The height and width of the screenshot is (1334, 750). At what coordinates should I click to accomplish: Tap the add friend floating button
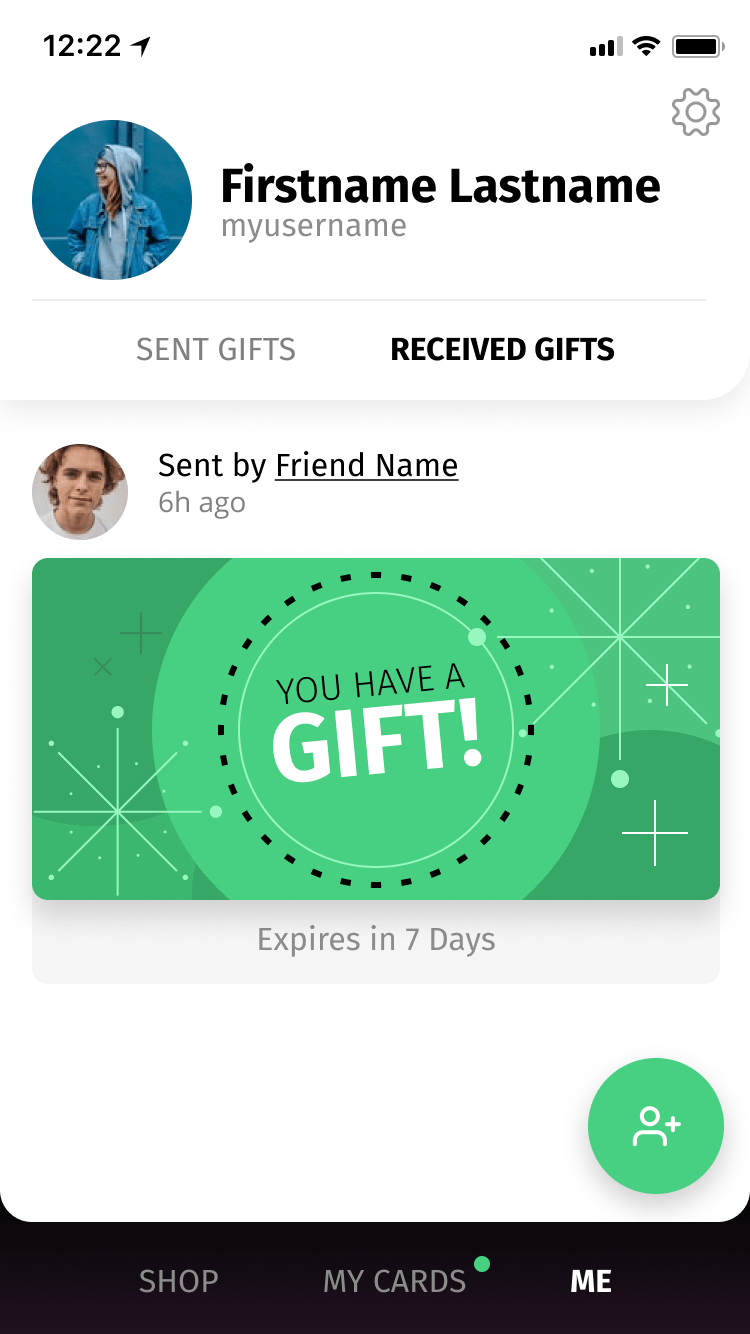[656, 1126]
